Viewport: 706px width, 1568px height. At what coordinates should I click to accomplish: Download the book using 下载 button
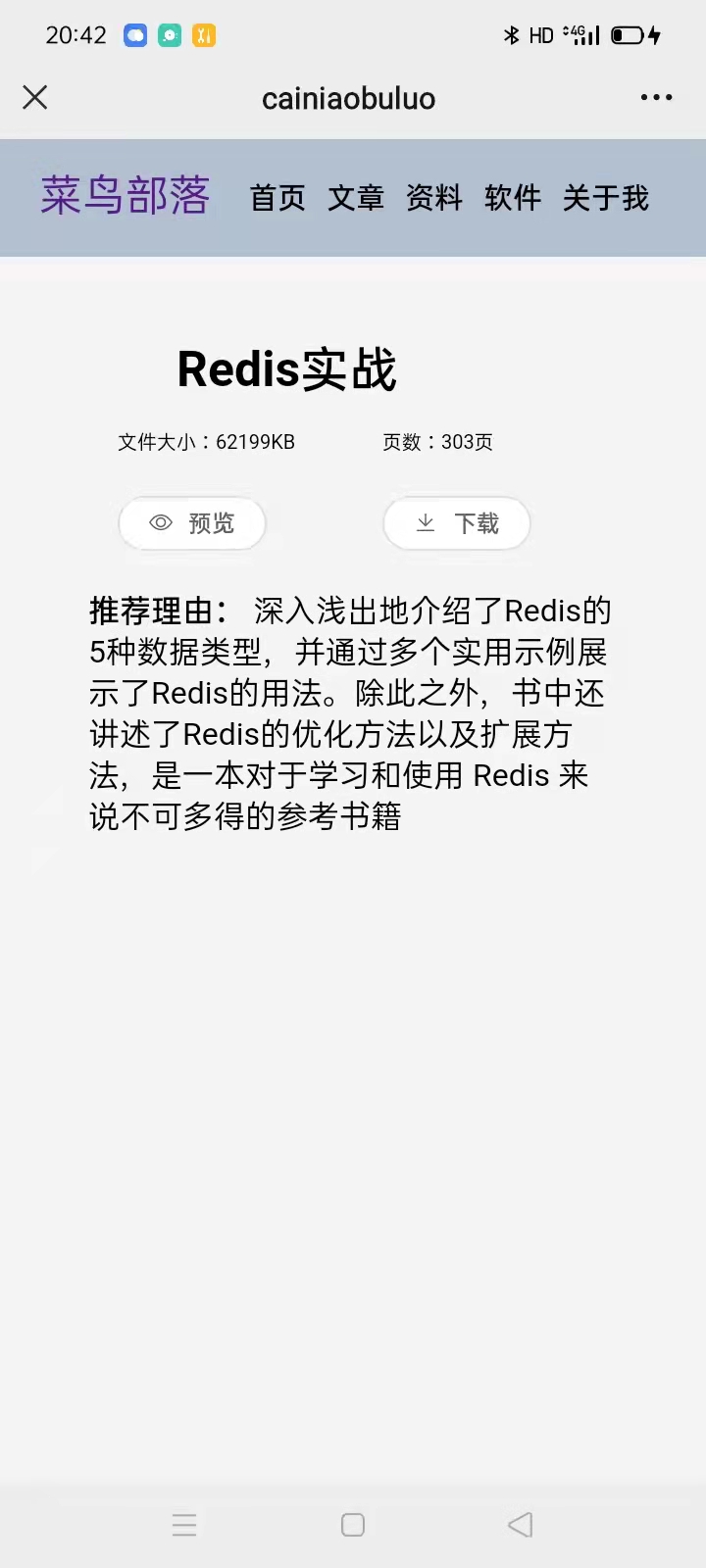pos(457,523)
